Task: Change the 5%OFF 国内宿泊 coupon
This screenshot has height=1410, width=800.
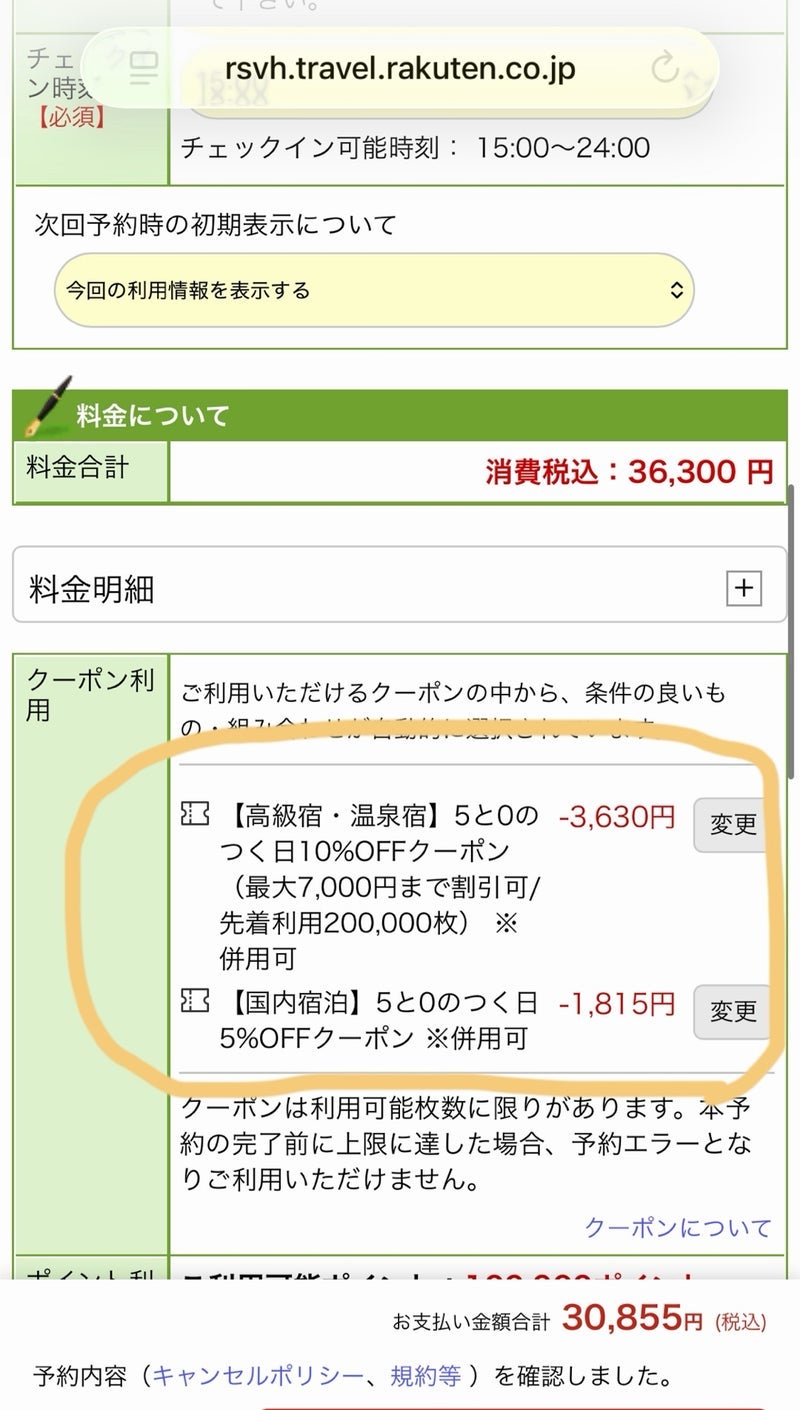Action: coord(732,1011)
